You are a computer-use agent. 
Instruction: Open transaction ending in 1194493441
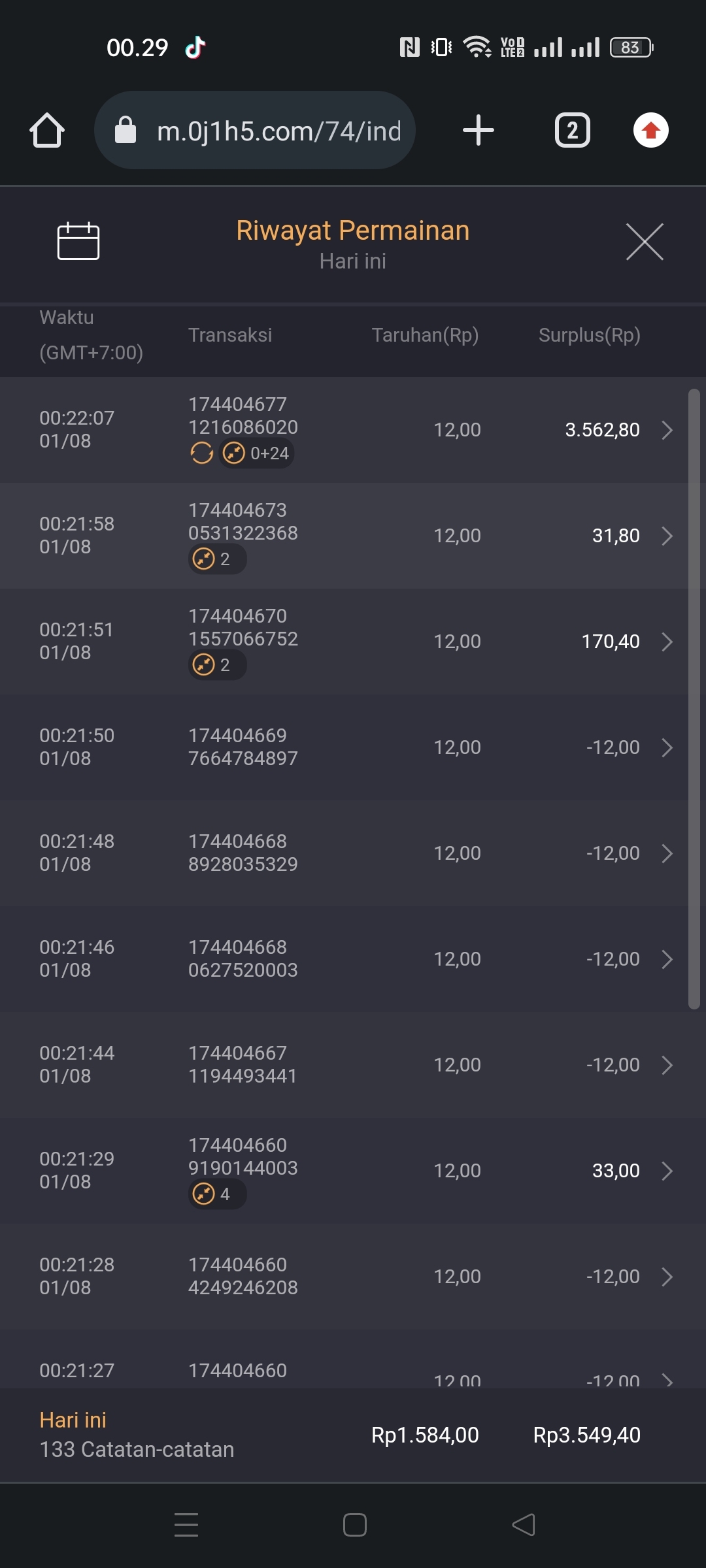click(x=353, y=1065)
